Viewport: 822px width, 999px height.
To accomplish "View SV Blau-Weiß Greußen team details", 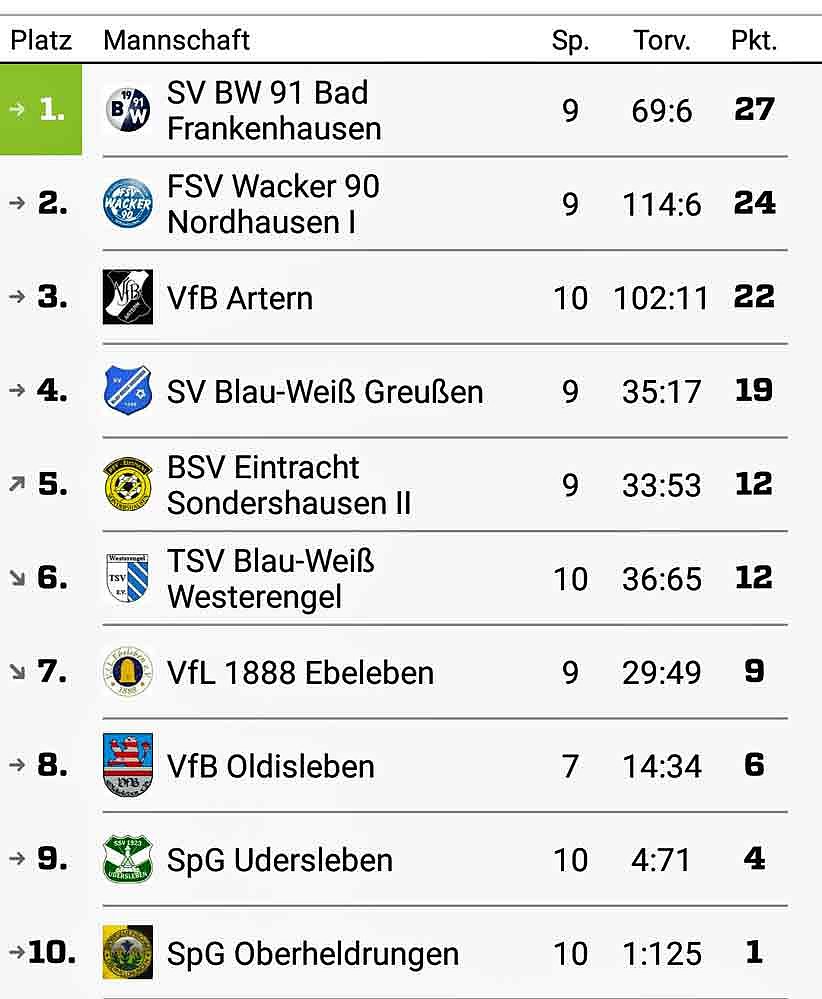I will 324,391.
